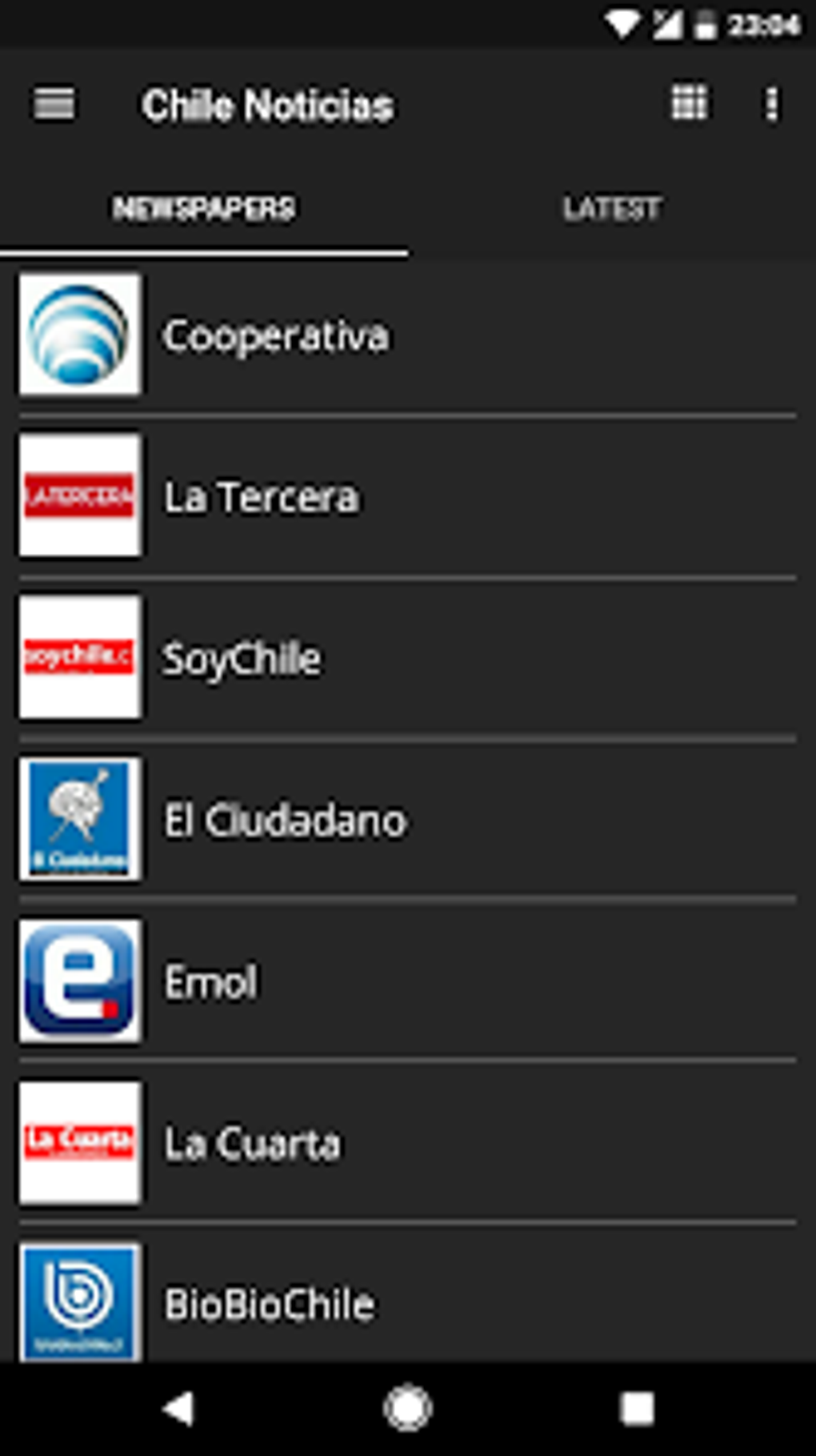The image size is (816, 1456).
Task: Open the hamburger drawer menu
Action: click(54, 104)
